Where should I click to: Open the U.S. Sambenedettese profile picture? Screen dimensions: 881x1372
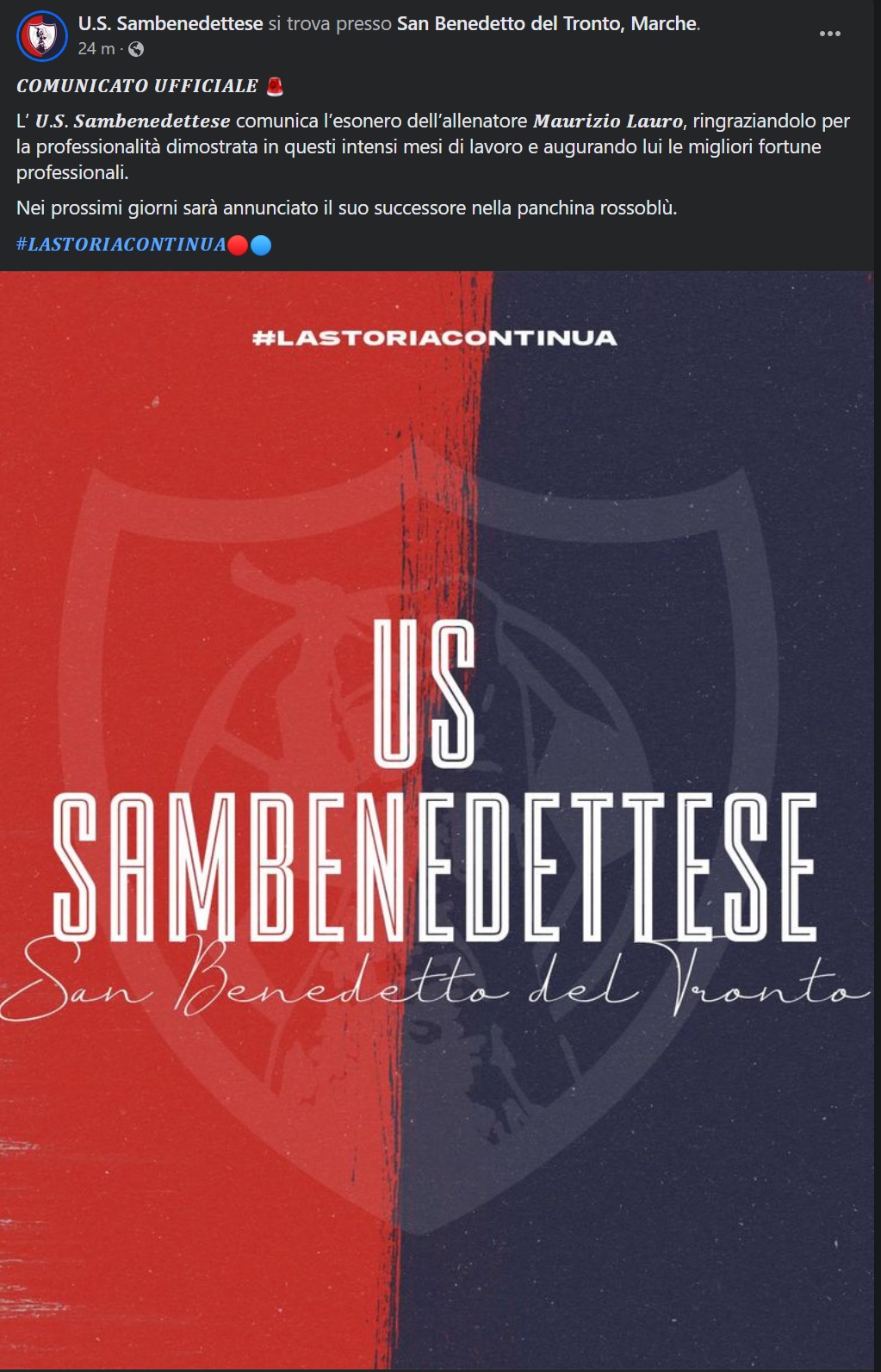[x=41, y=36]
